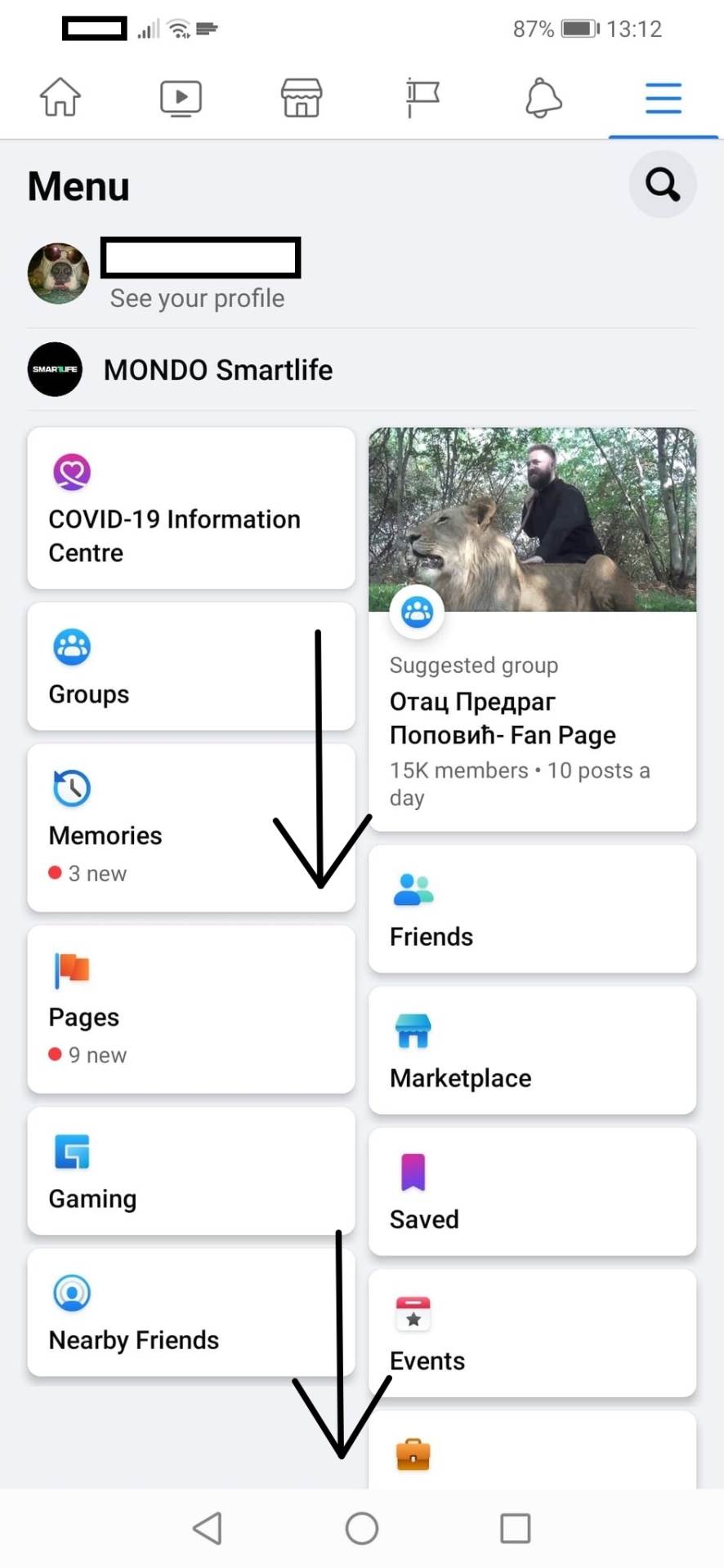724x1568 pixels.
Task: Open the search icon in Menu
Action: coord(662,185)
